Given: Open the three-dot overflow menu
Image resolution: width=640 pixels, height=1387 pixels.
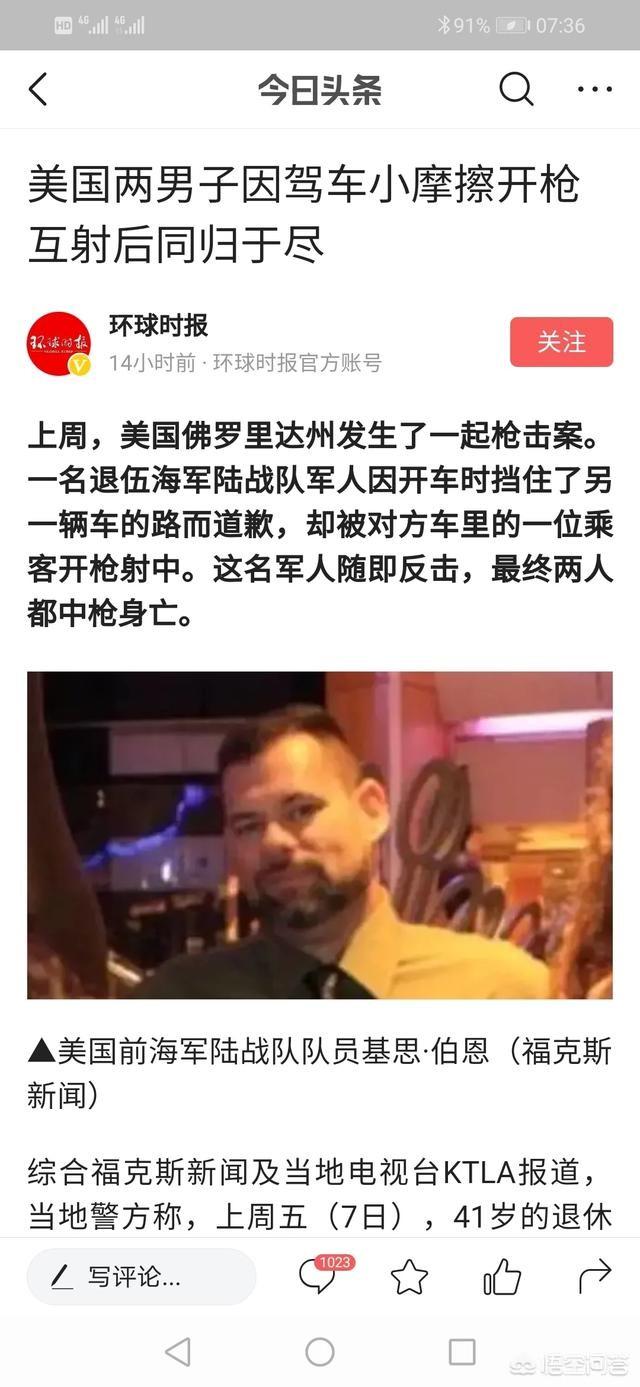Looking at the screenshot, I should [x=594, y=90].
